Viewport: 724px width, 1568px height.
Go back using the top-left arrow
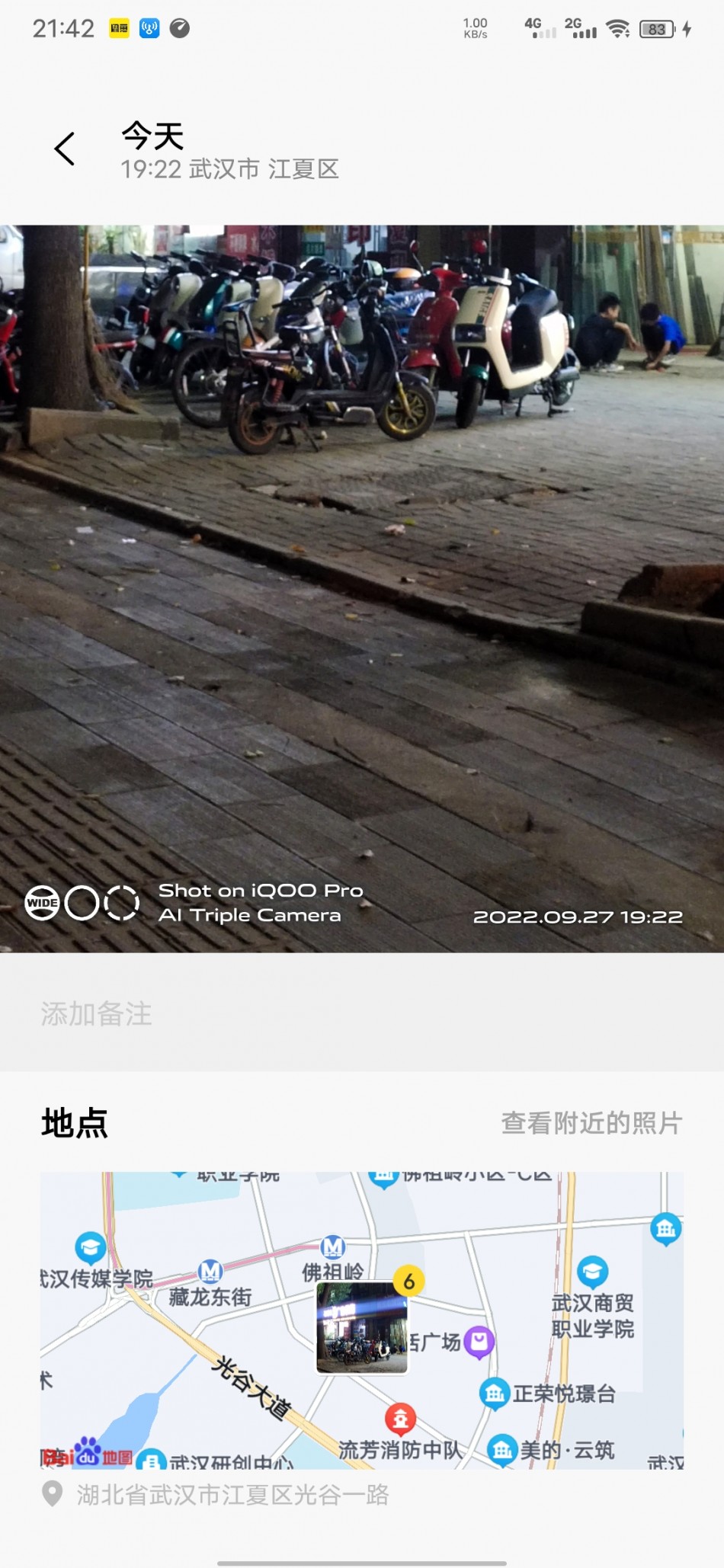tap(65, 149)
